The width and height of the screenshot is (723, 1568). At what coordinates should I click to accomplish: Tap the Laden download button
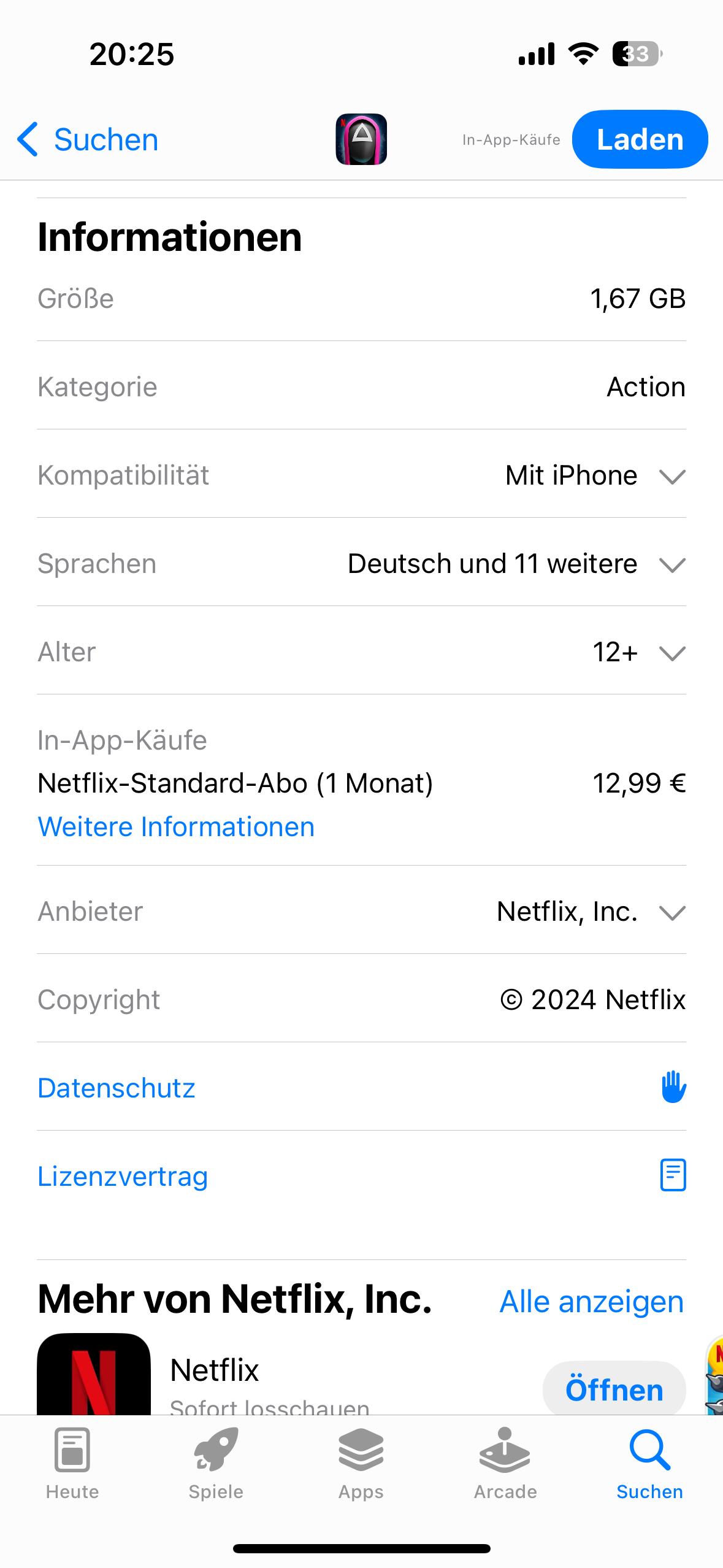point(640,140)
